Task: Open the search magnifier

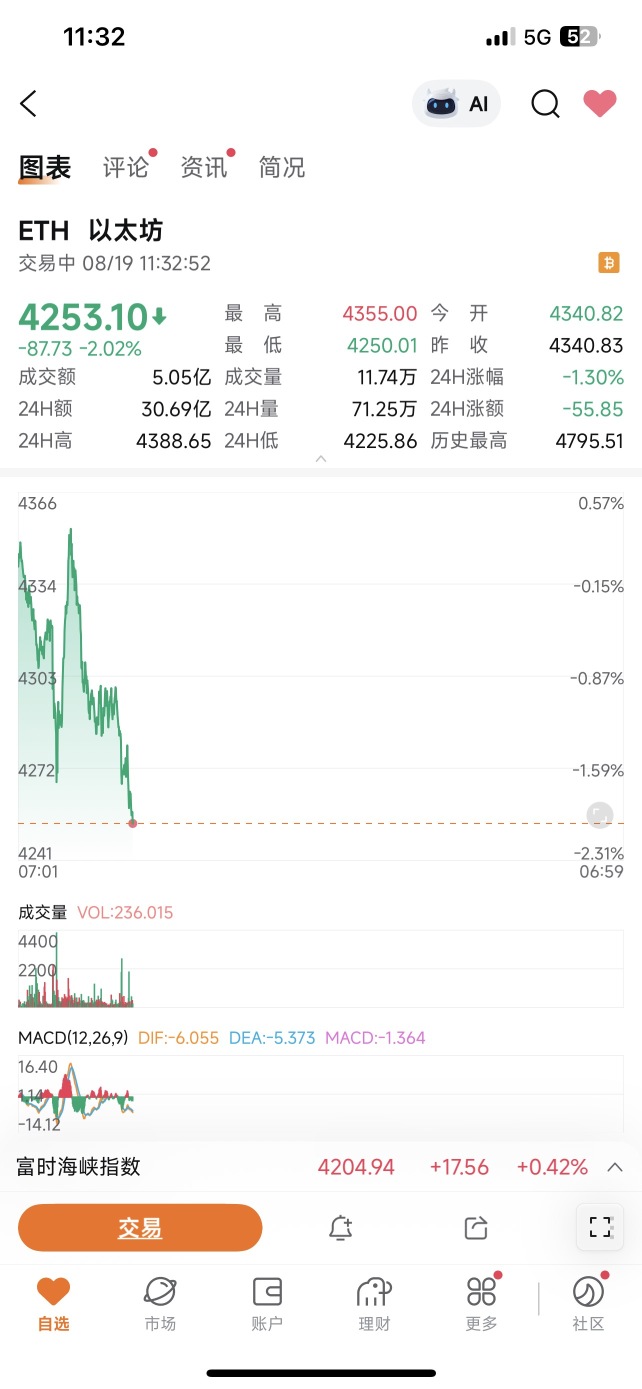Action: pyautogui.click(x=545, y=104)
